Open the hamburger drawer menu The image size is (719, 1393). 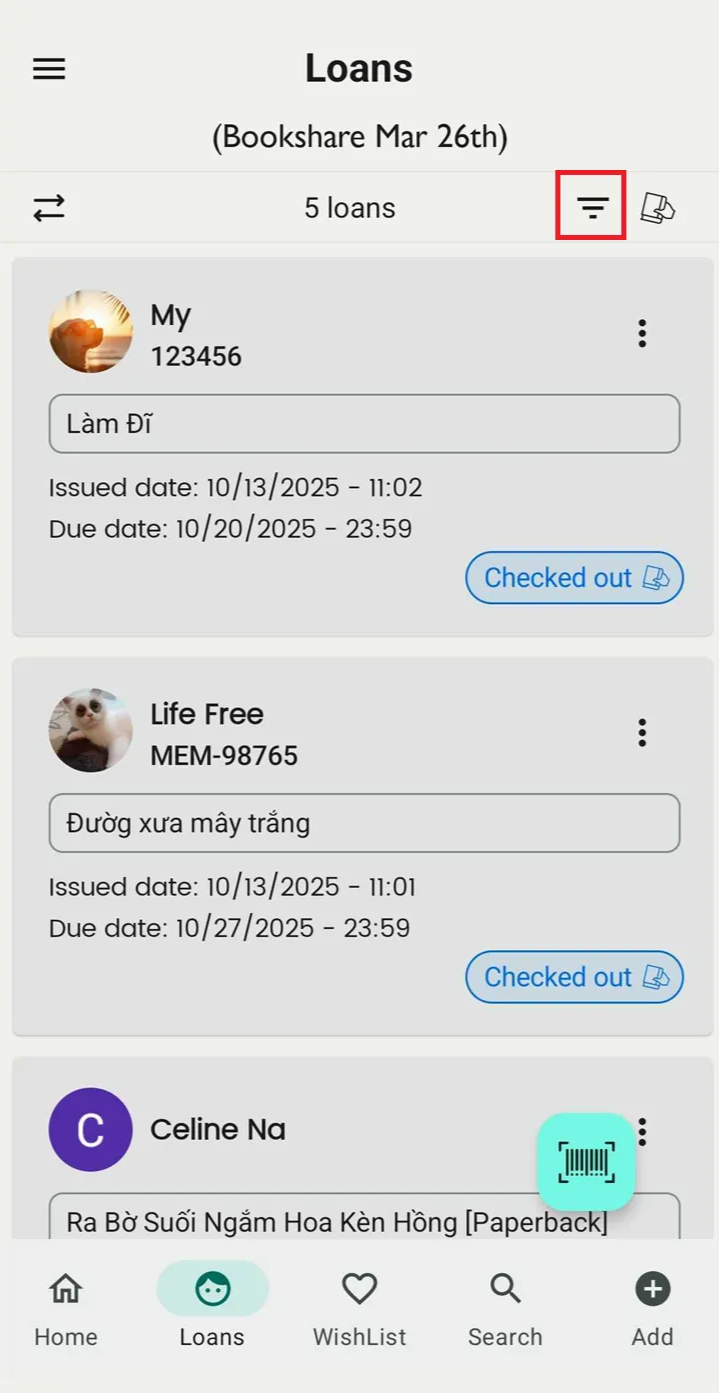(x=49, y=69)
